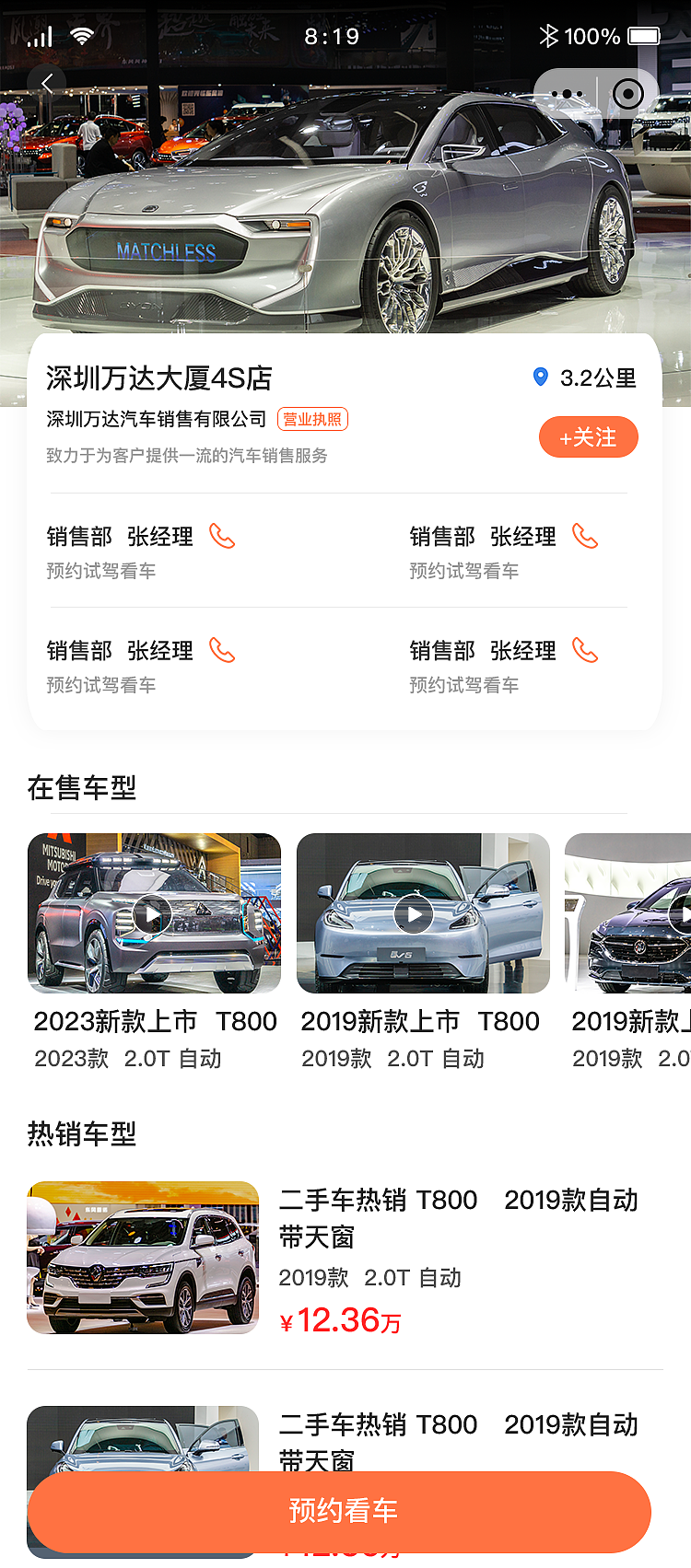The height and width of the screenshot is (1568, 691).
Task: Open the more options ellipsis capsule
Action: 565,93
